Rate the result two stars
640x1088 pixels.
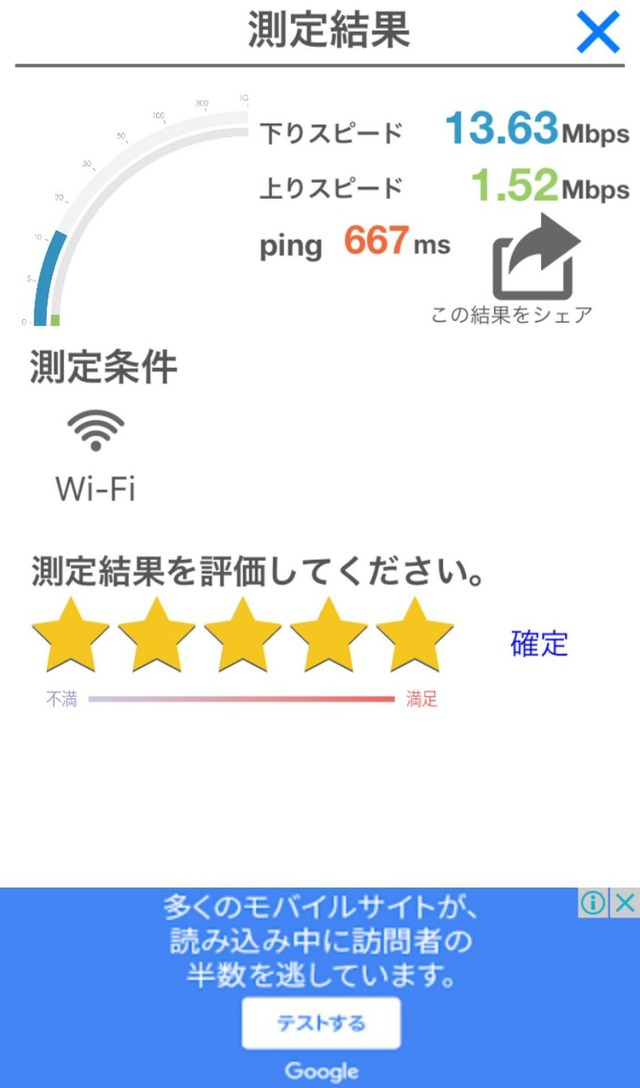click(x=157, y=634)
